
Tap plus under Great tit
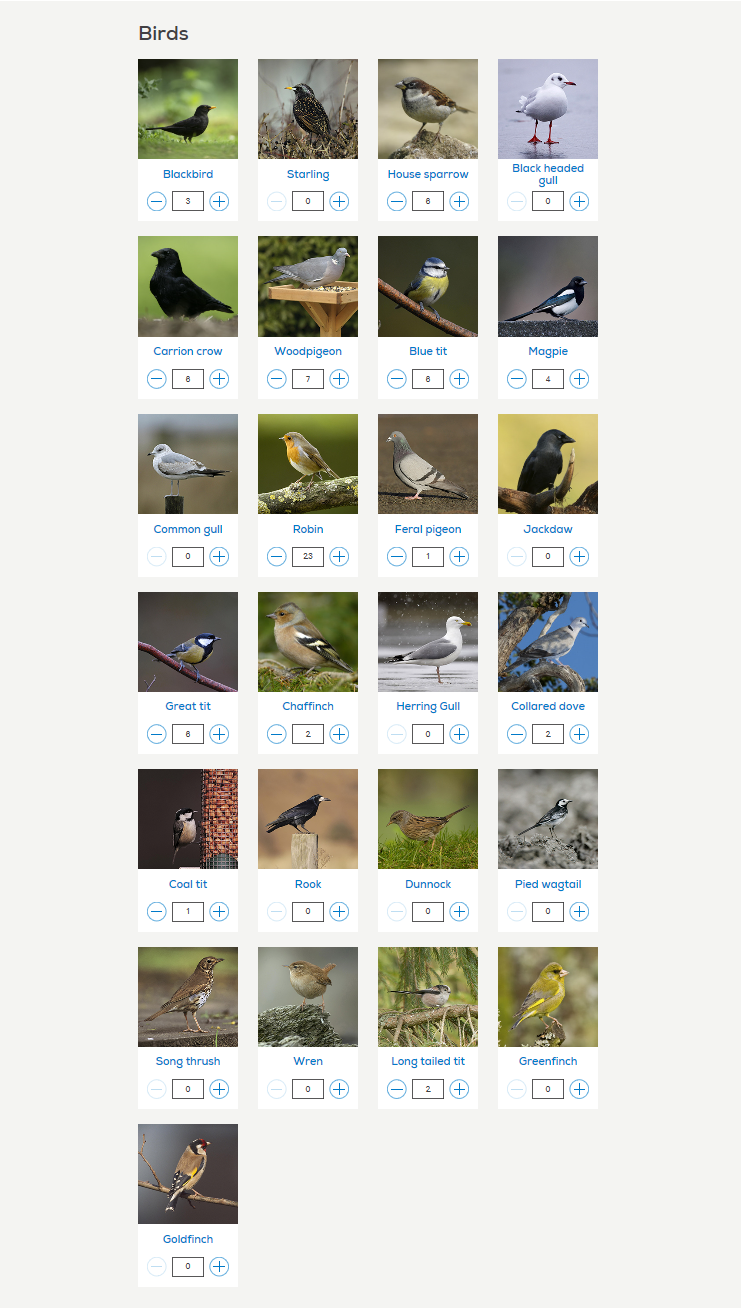(219, 734)
